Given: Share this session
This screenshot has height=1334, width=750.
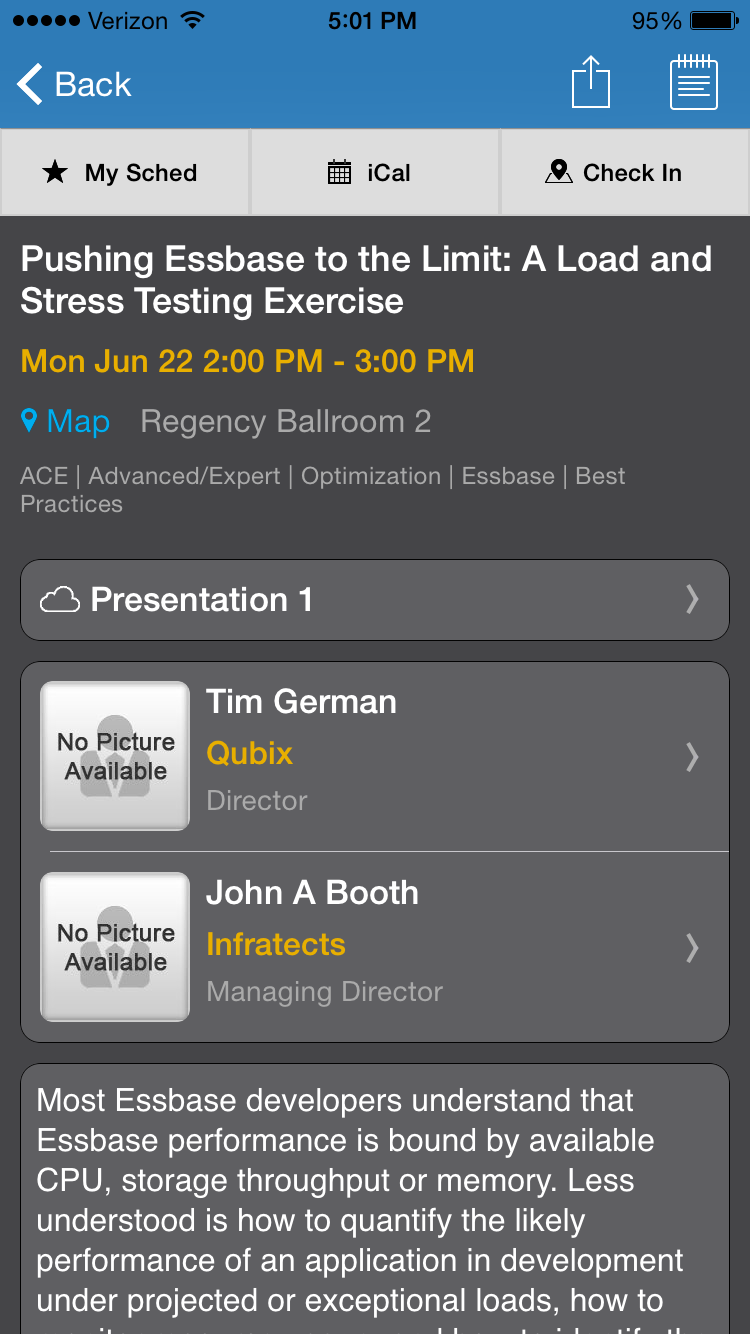Looking at the screenshot, I should pyautogui.click(x=590, y=82).
